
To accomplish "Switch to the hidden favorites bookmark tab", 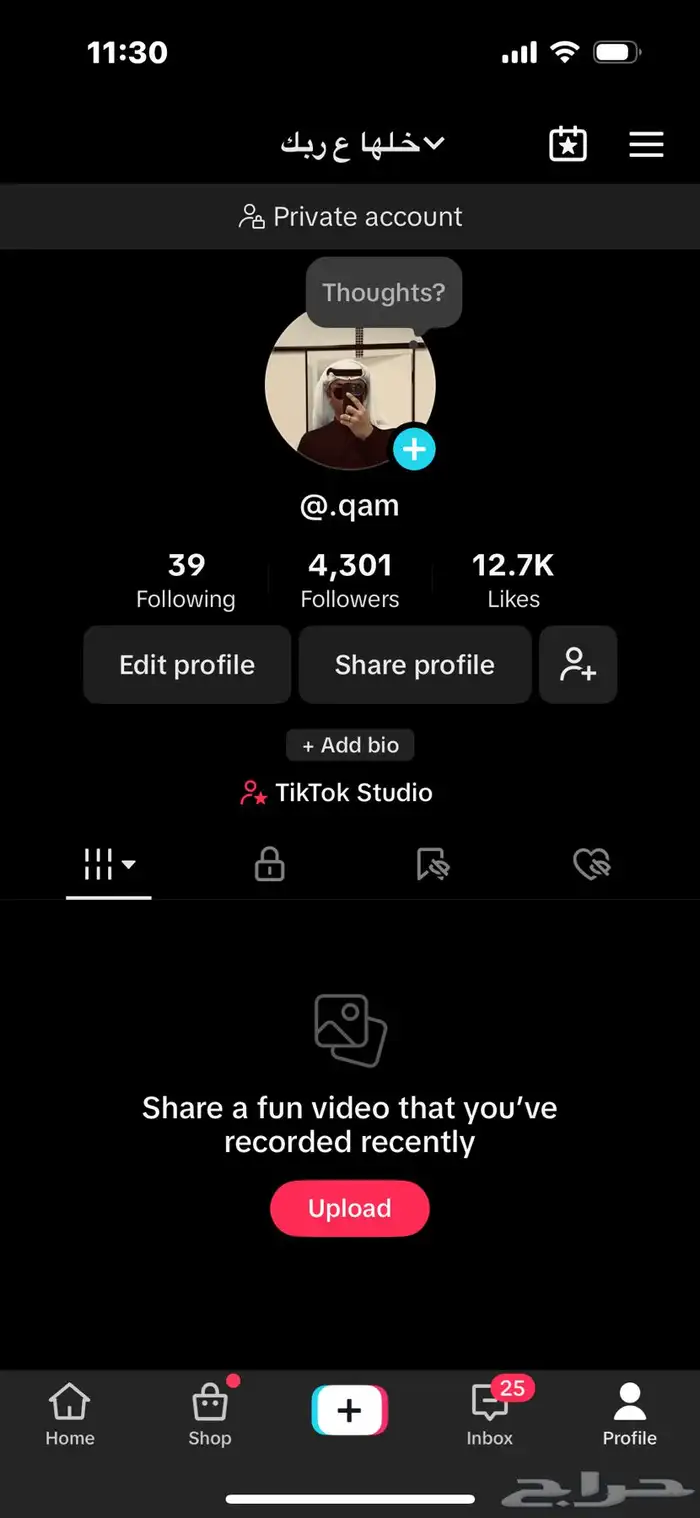I will (432, 865).
